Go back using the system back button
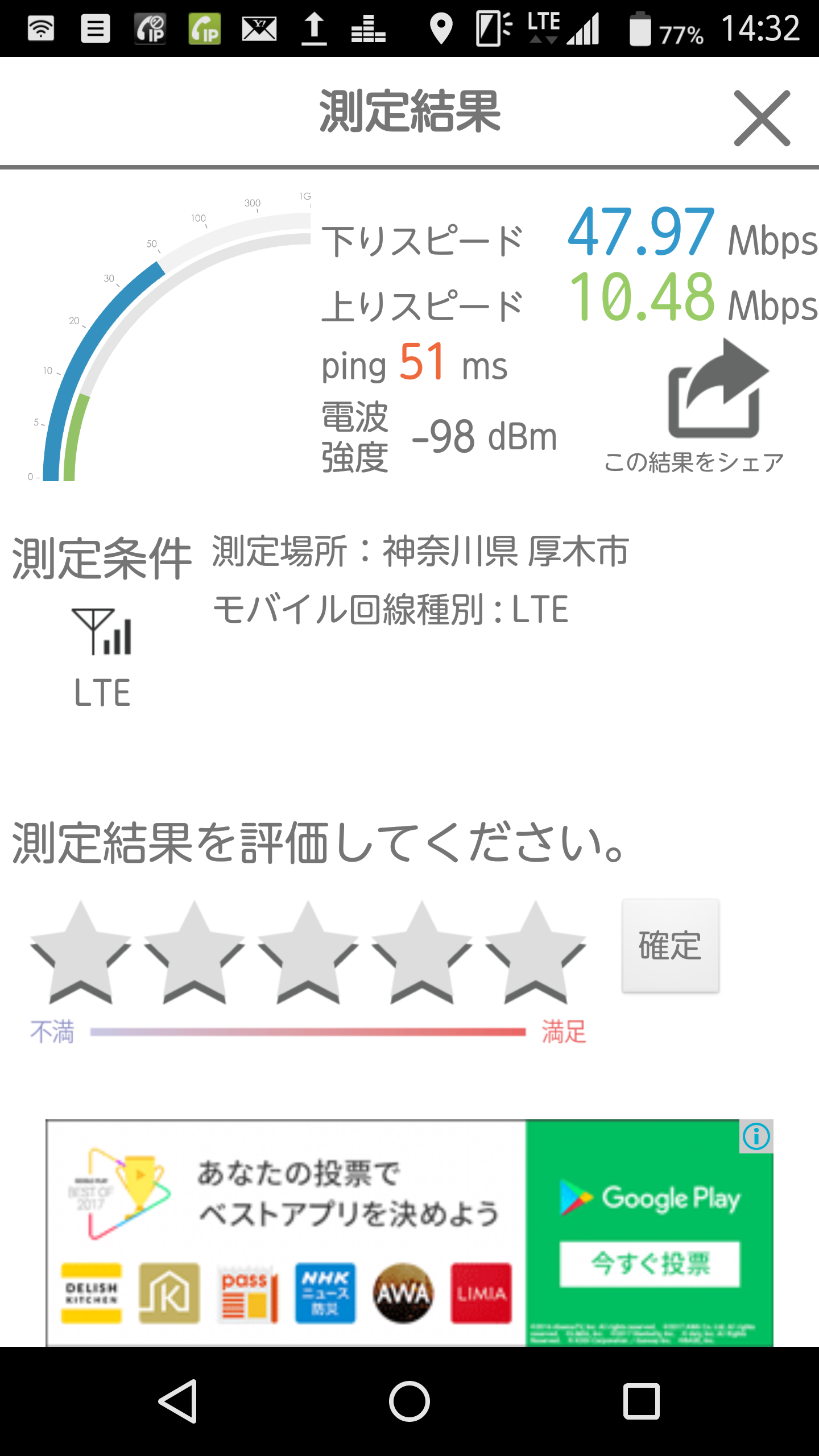 click(179, 1401)
